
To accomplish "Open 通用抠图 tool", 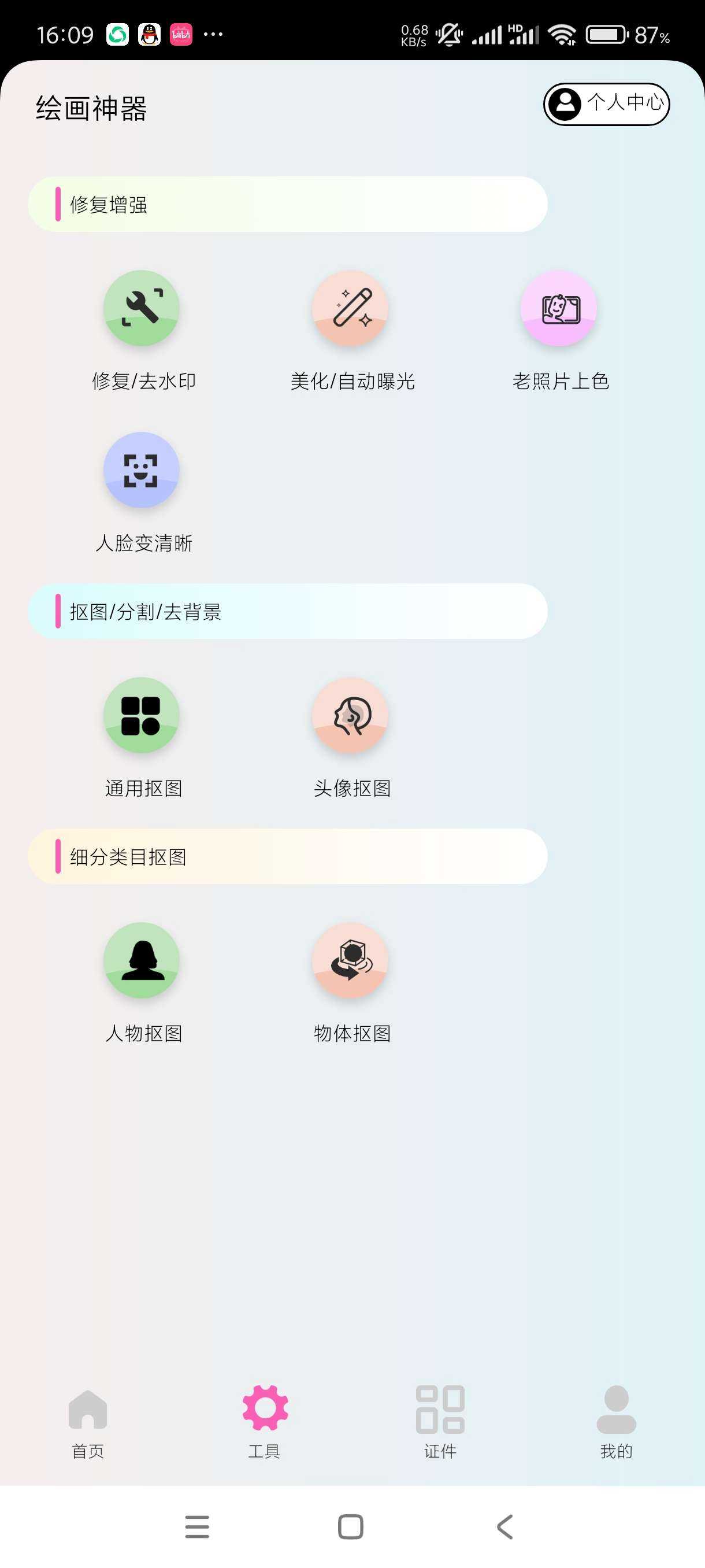I will point(142,716).
